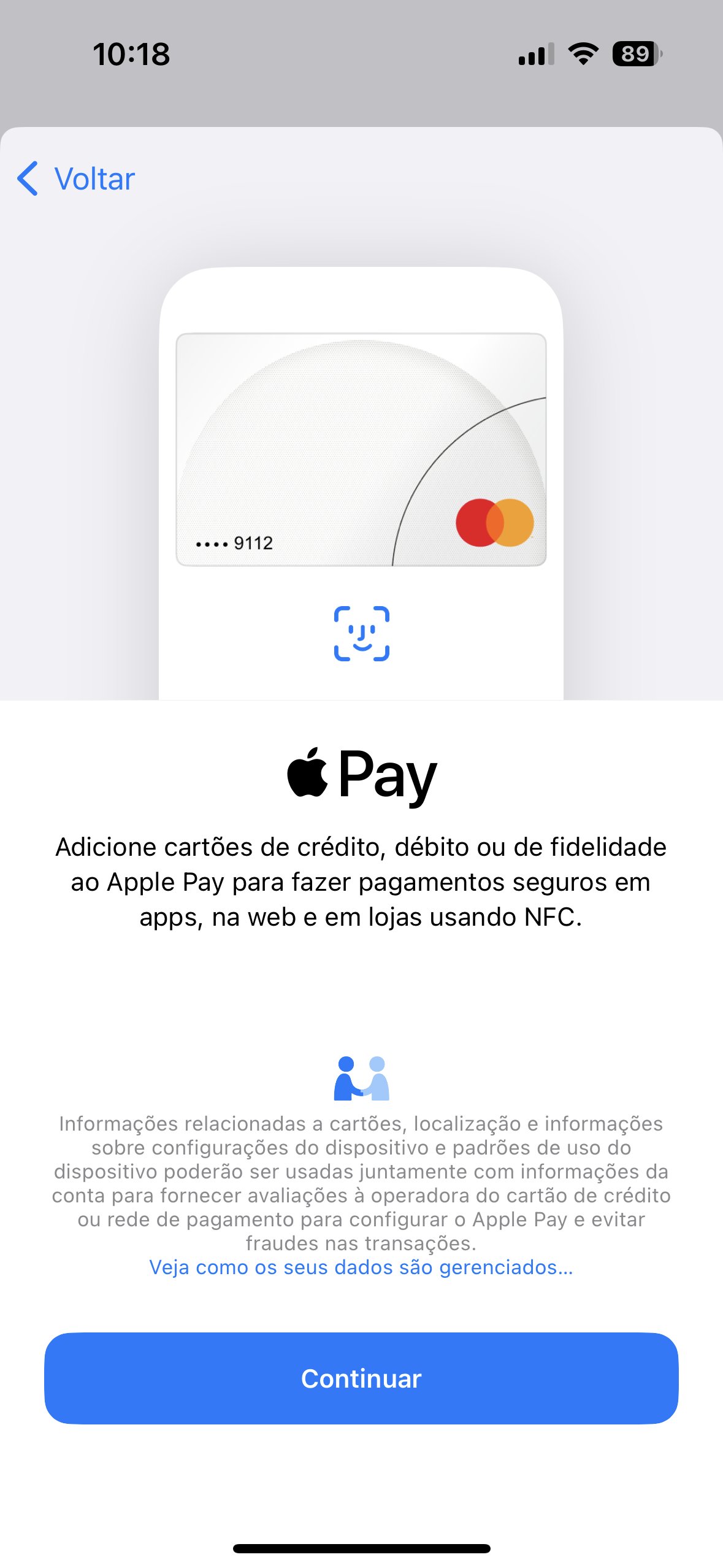Tap Continuar to proceed with Apple Pay

[x=361, y=1378]
